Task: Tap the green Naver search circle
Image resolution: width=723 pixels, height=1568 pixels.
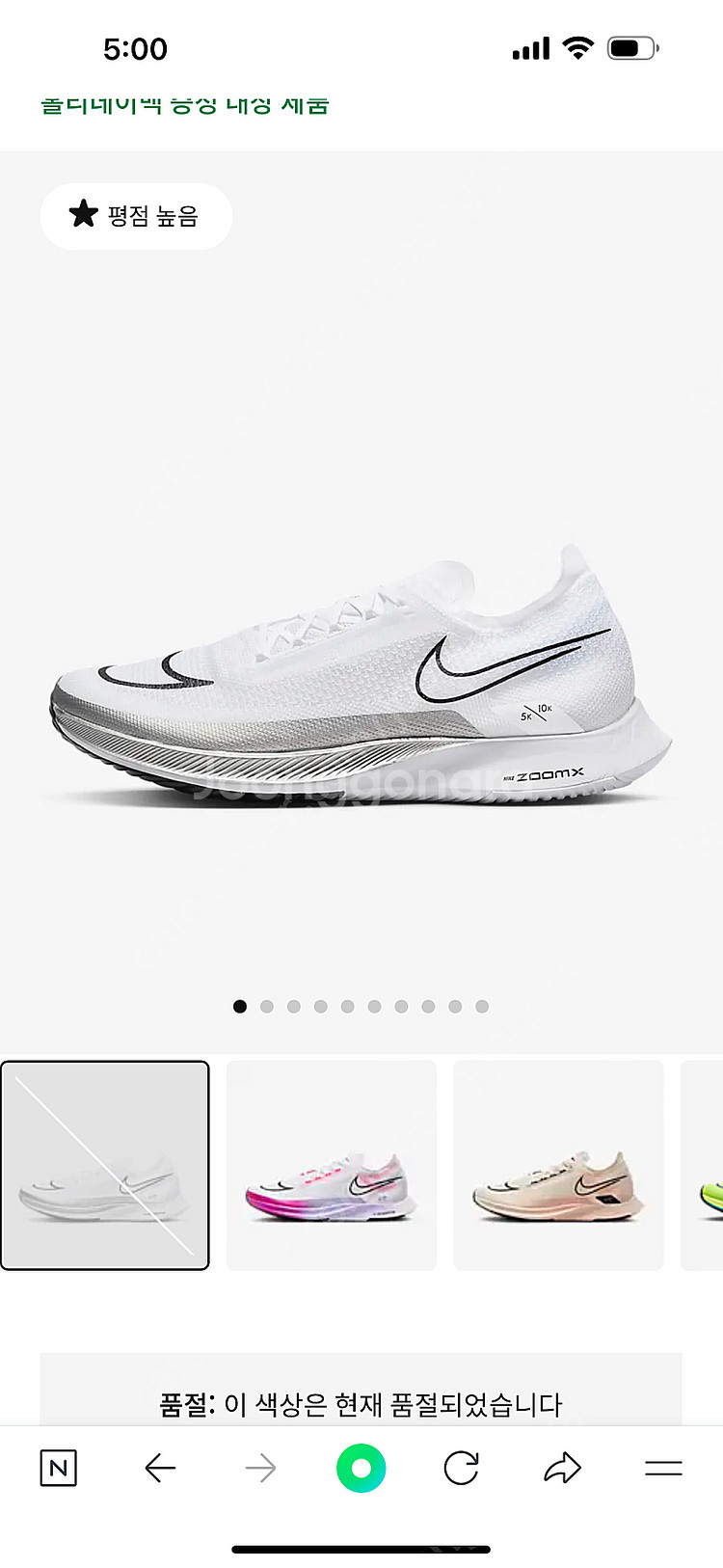Action: click(361, 1468)
